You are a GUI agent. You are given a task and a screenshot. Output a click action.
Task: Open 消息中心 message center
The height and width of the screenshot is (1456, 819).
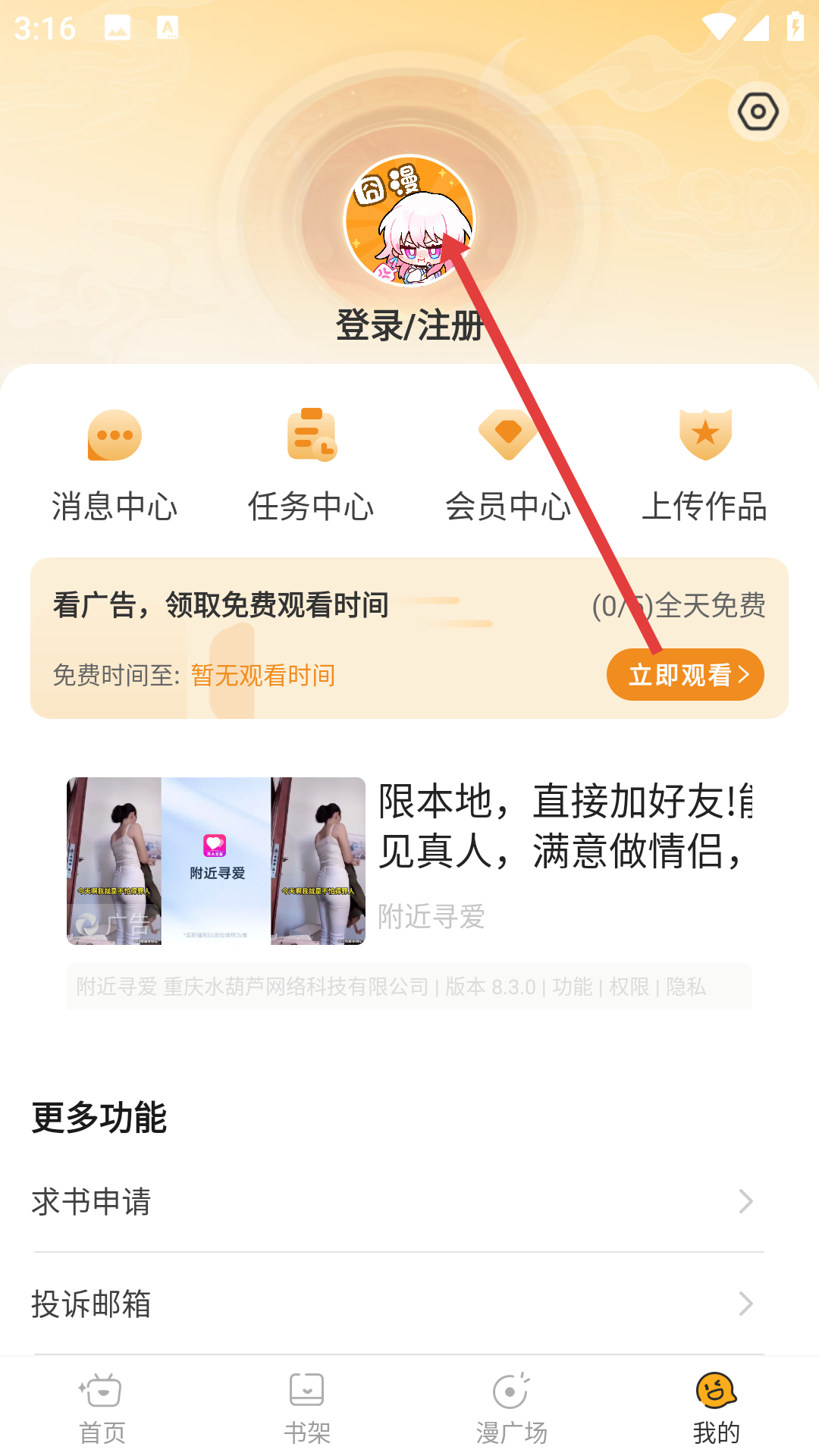pos(115,465)
